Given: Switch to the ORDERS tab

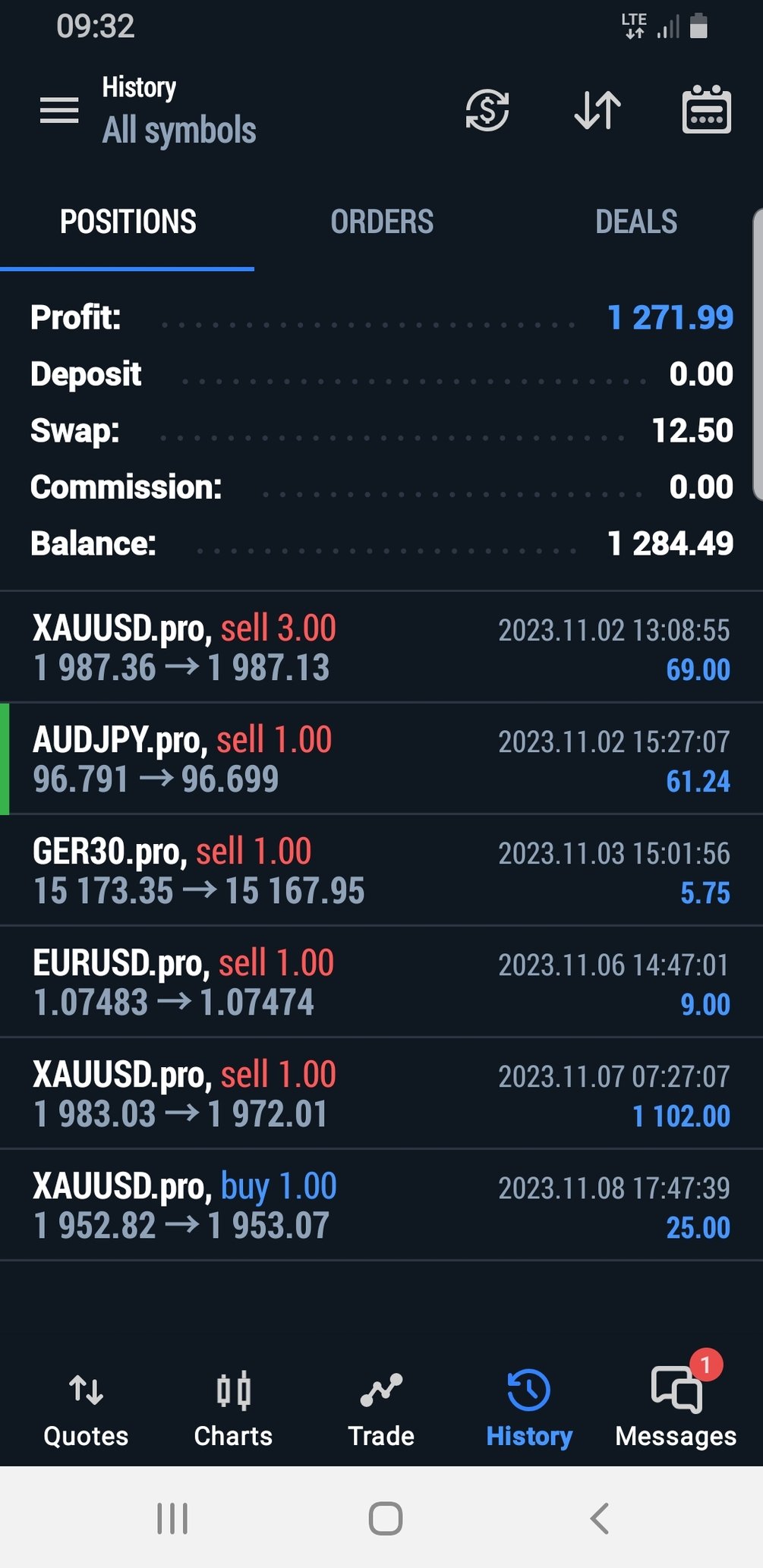Looking at the screenshot, I should point(382,222).
